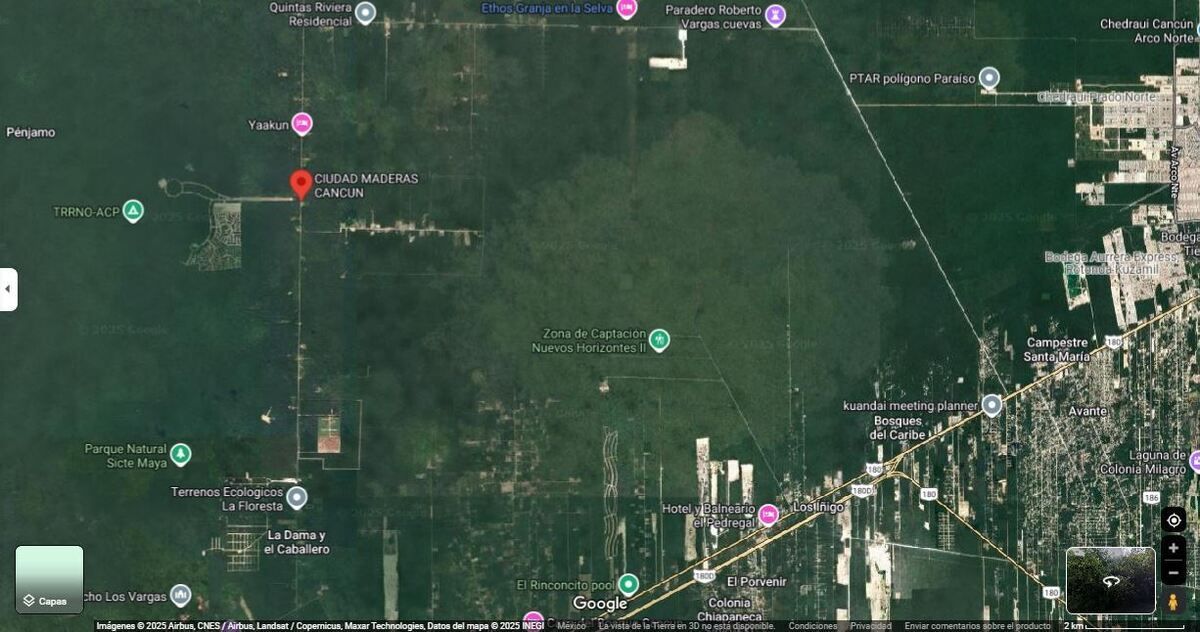Viewport: 1200px width, 632px height.
Task: Open the PTAR polígono Paraíso marker
Action: point(989,78)
